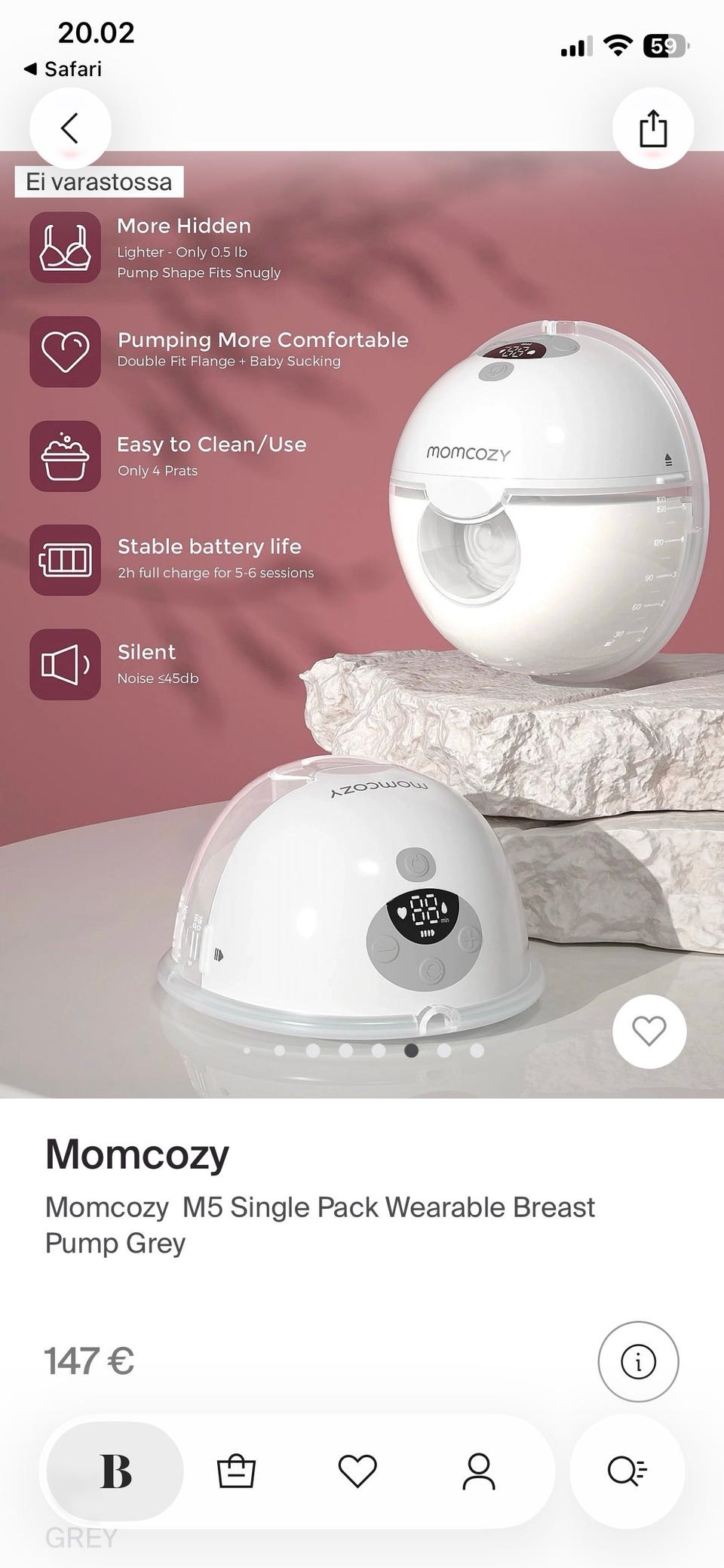Viewport: 724px width, 1568px height.
Task: Open the product info button
Action: 638,1361
